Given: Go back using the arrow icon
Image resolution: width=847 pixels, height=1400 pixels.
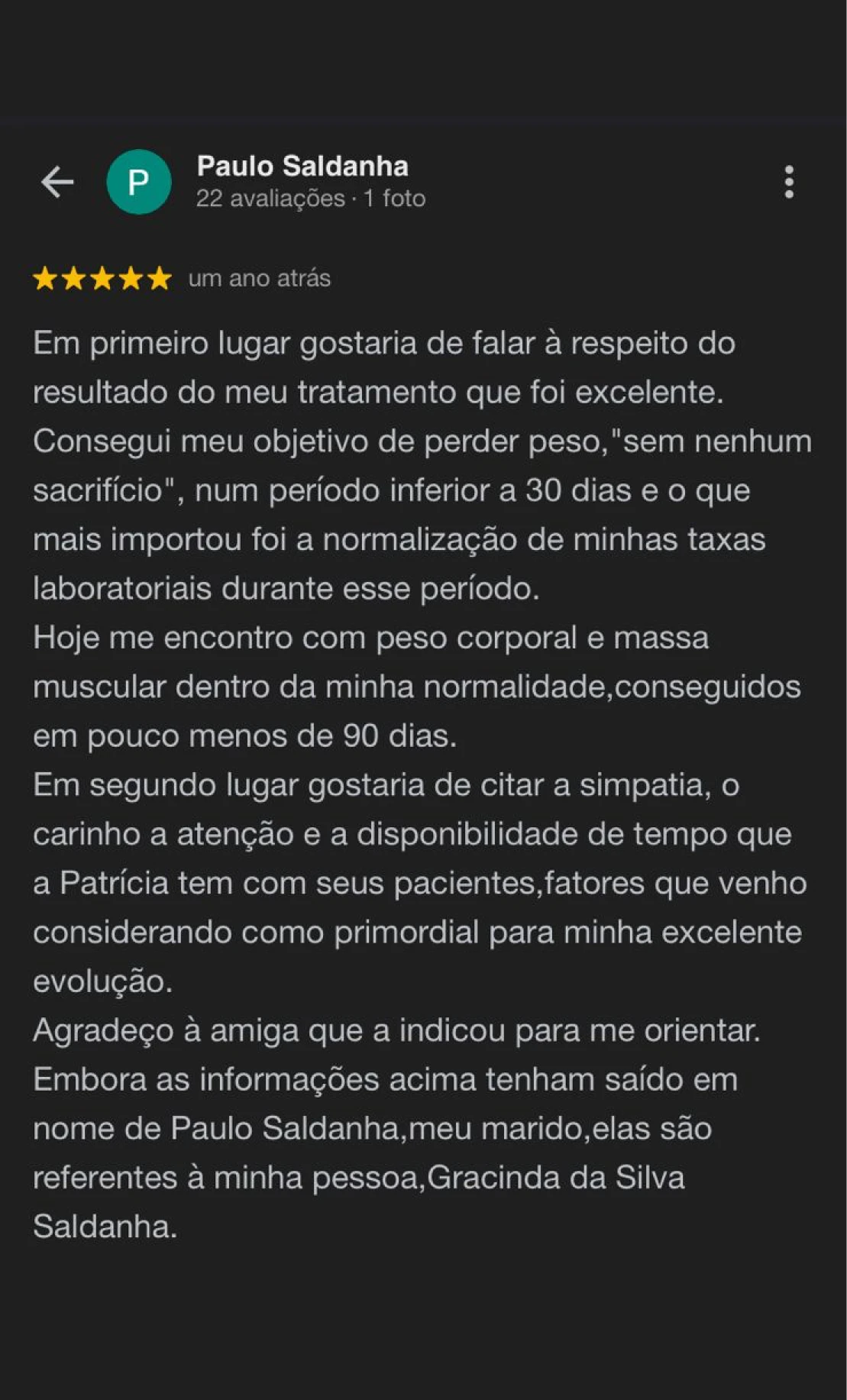Looking at the screenshot, I should point(57,182).
